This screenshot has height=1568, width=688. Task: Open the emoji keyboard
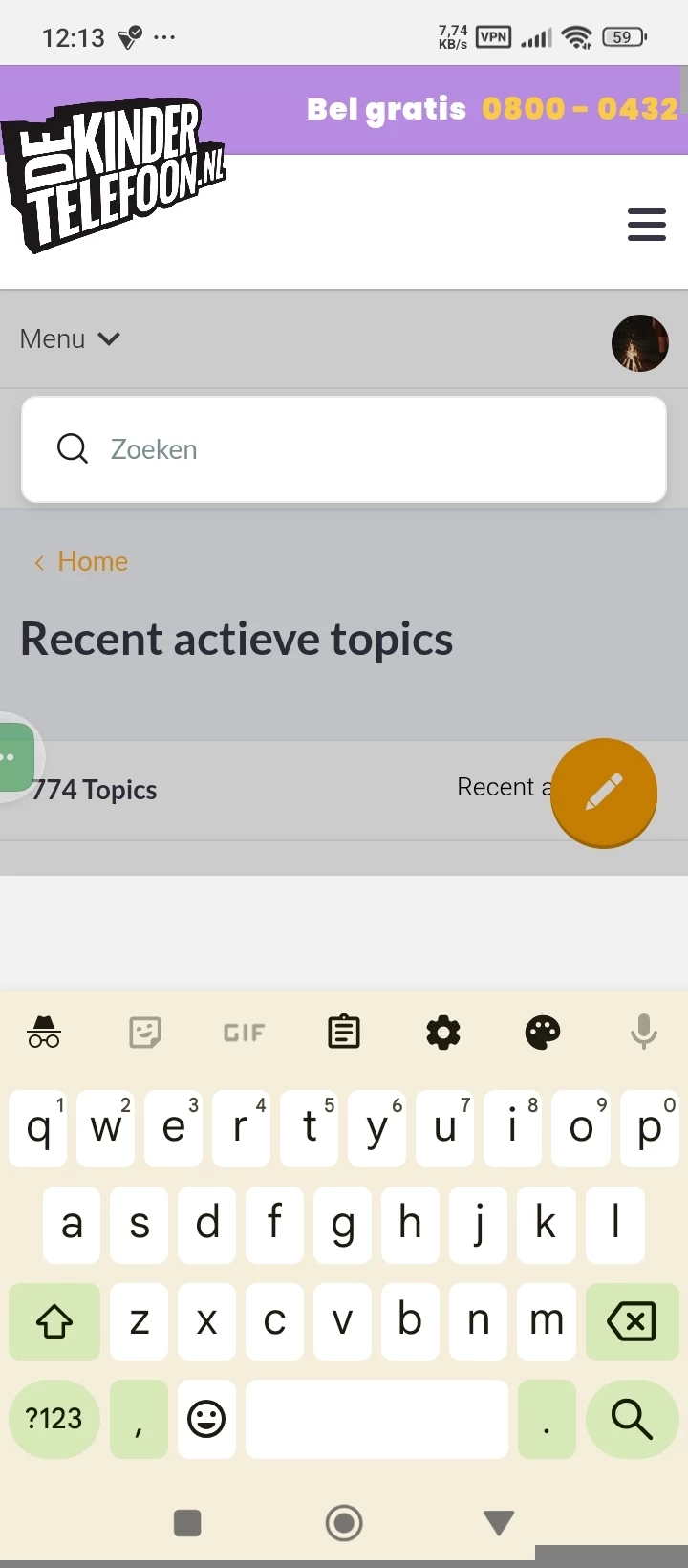coord(206,1419)
